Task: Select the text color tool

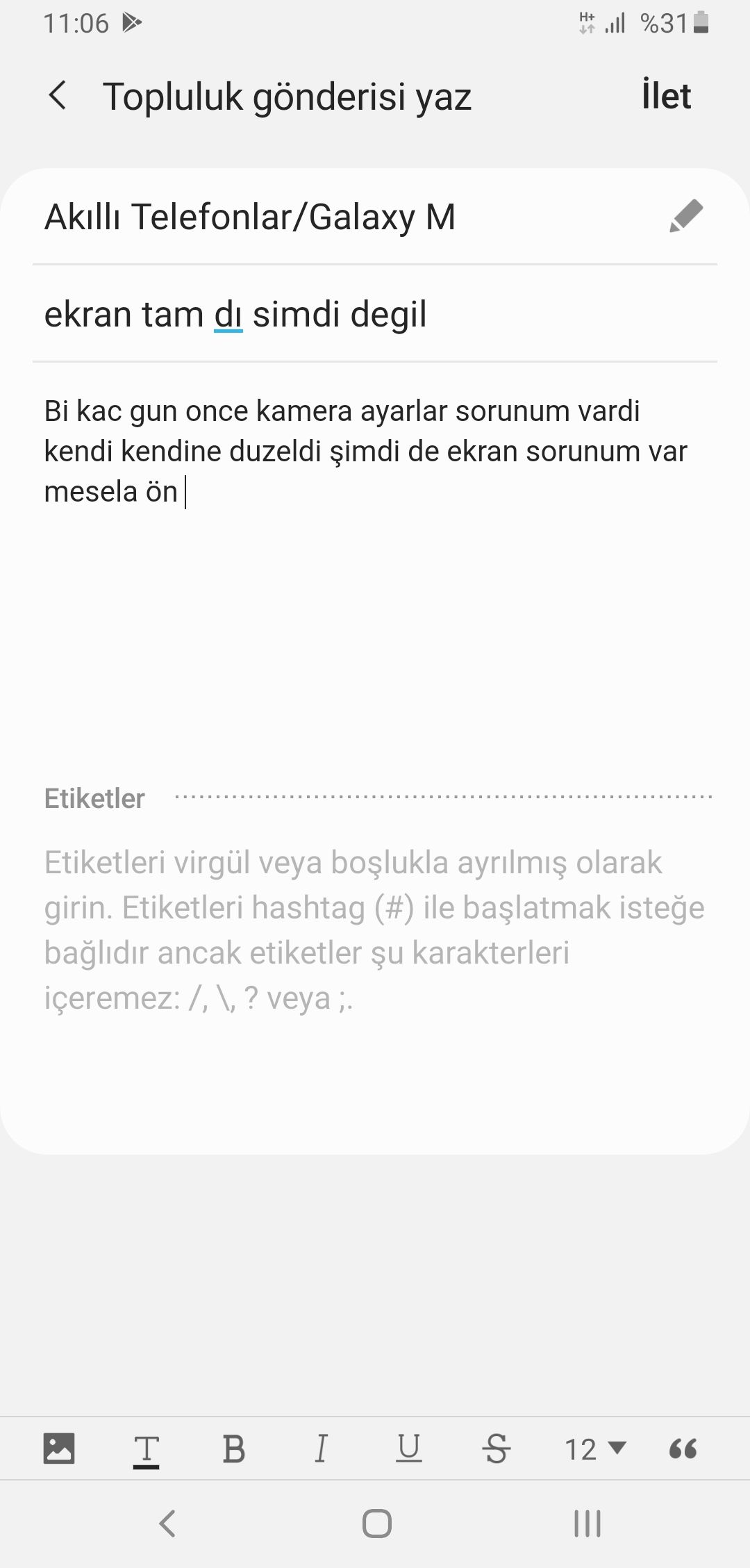Action: coord(146,1450)
